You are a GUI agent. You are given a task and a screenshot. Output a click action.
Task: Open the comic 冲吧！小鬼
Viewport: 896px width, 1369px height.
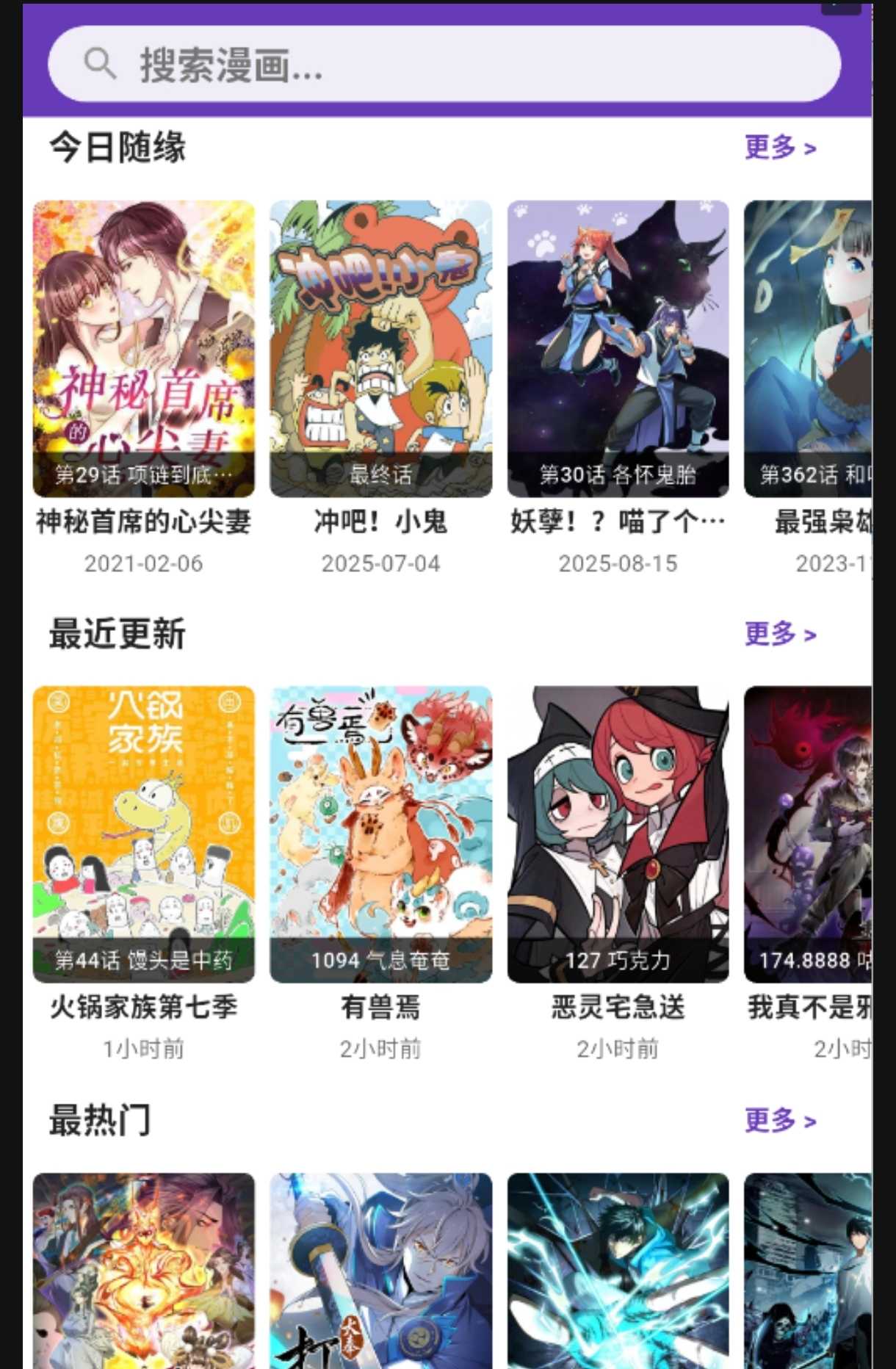380,349
